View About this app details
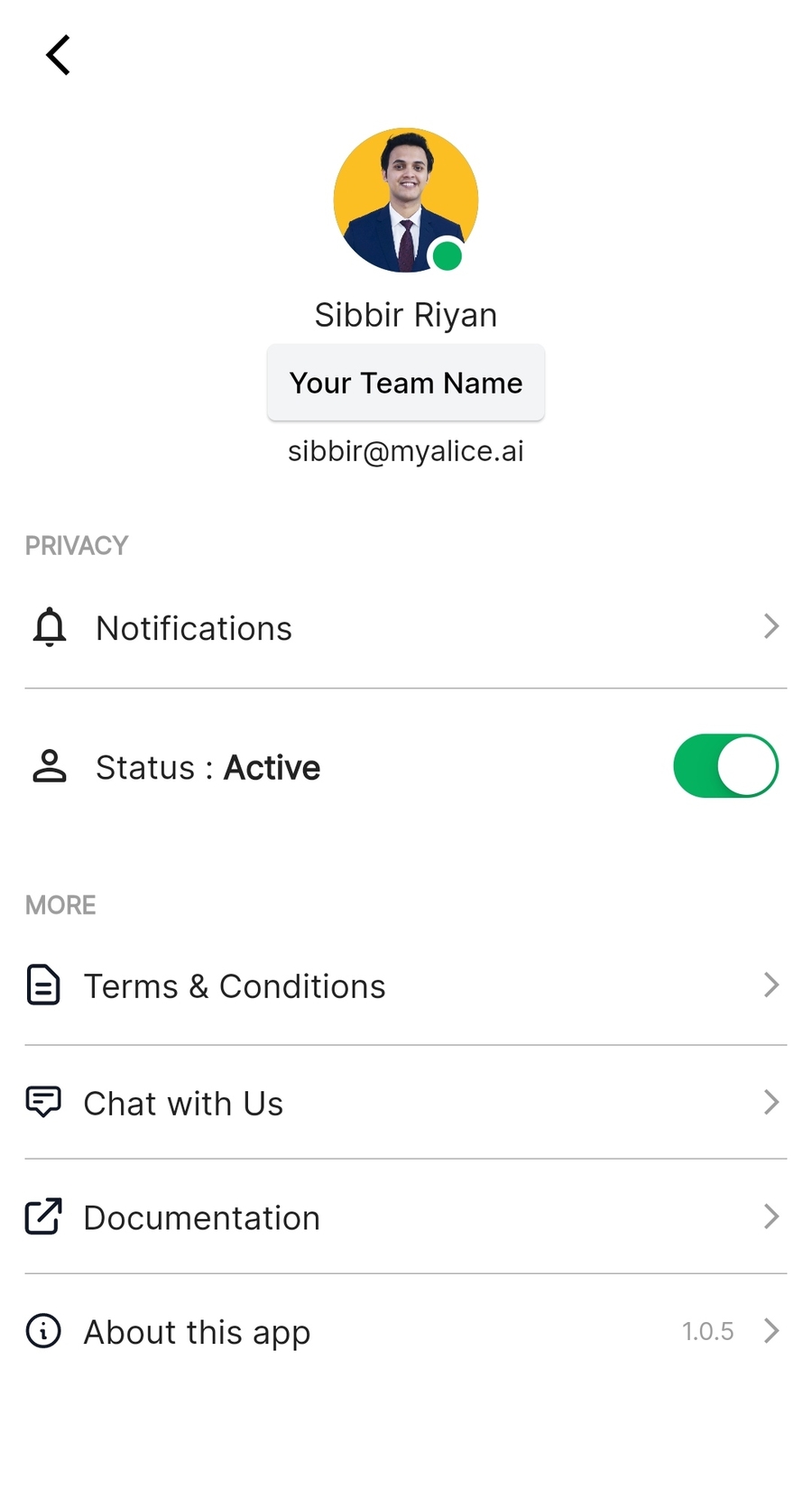 coord(406,1331)
